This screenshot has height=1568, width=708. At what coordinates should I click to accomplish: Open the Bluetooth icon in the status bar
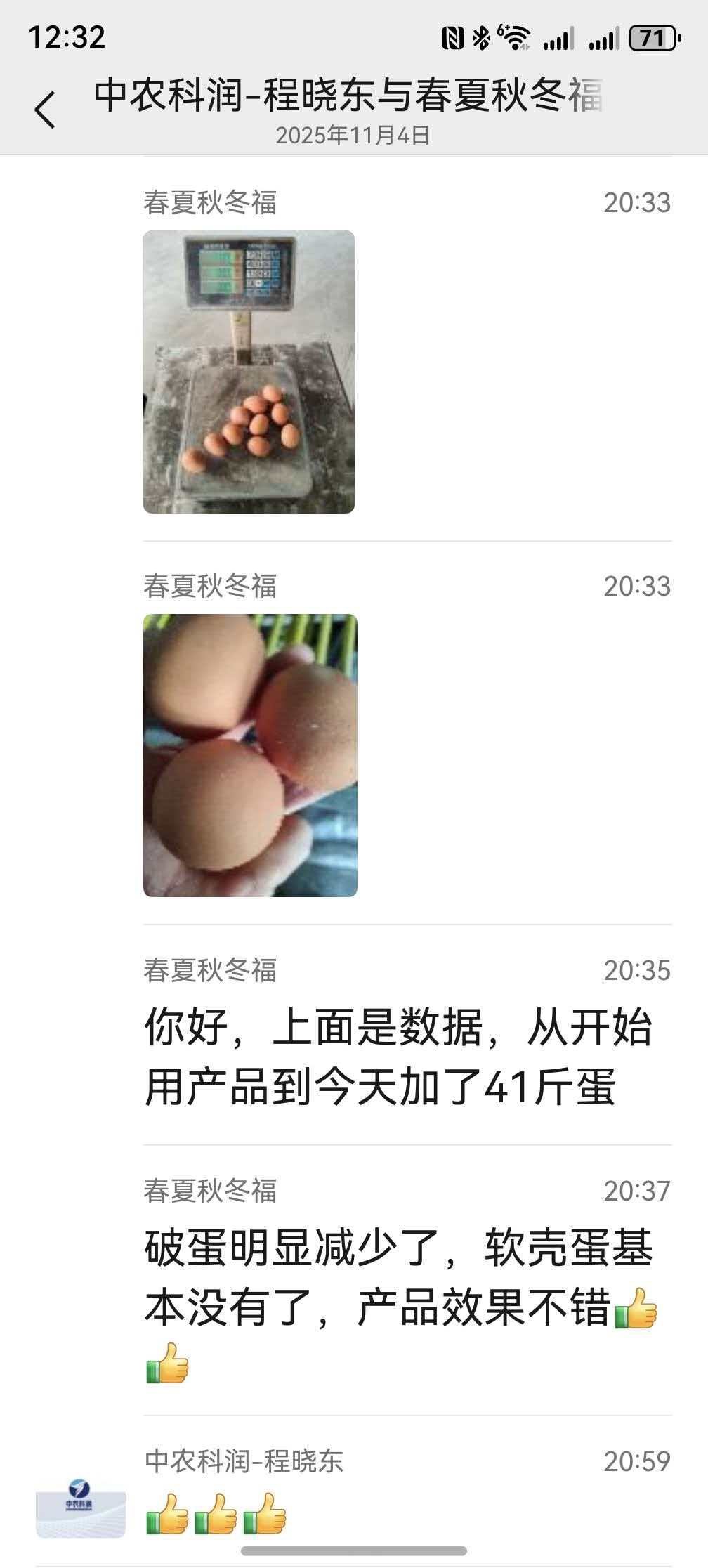pyautogui.click(x=480, y=40)
